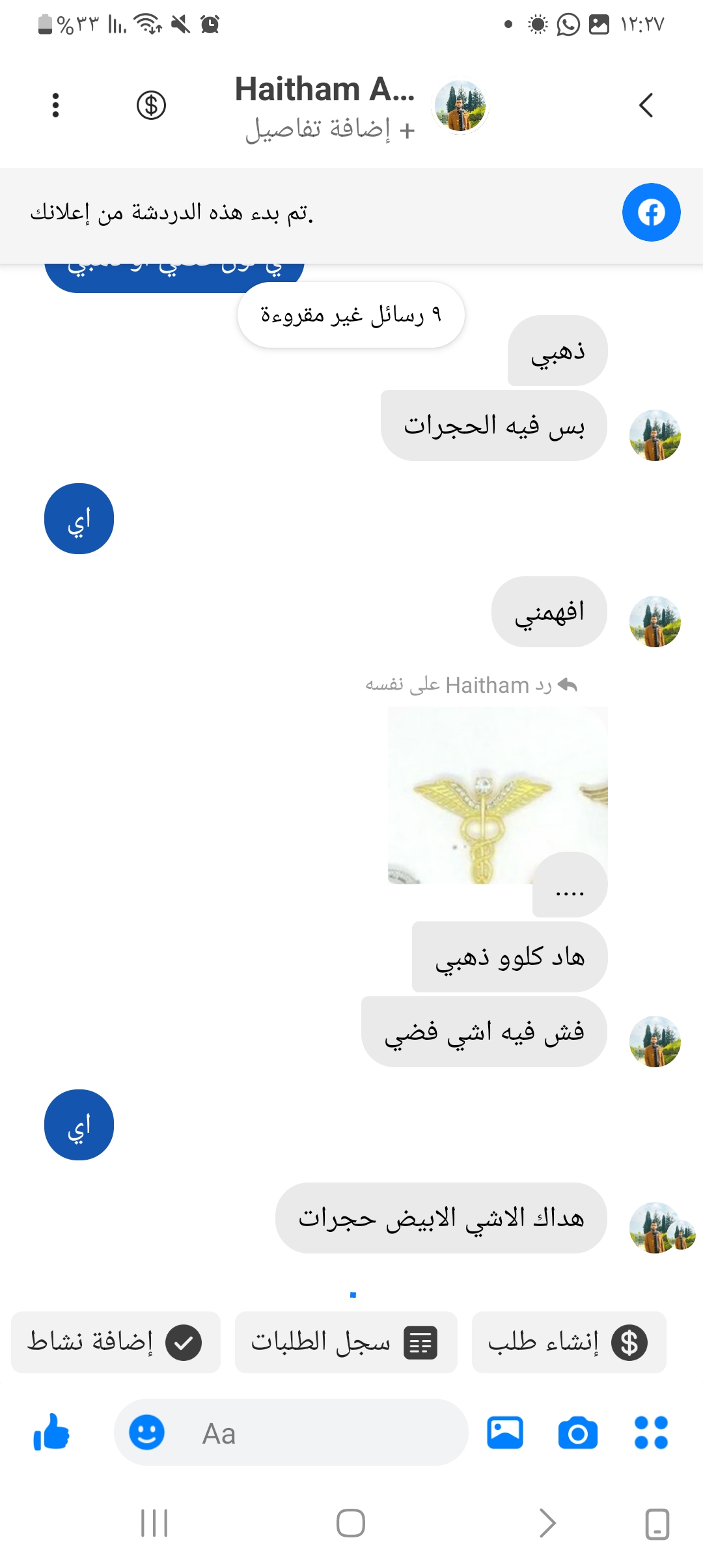The image size is (703, 1568).
Task: Attach a photo from gallery
Action: pyautogui.click(x=505, y=1433)
